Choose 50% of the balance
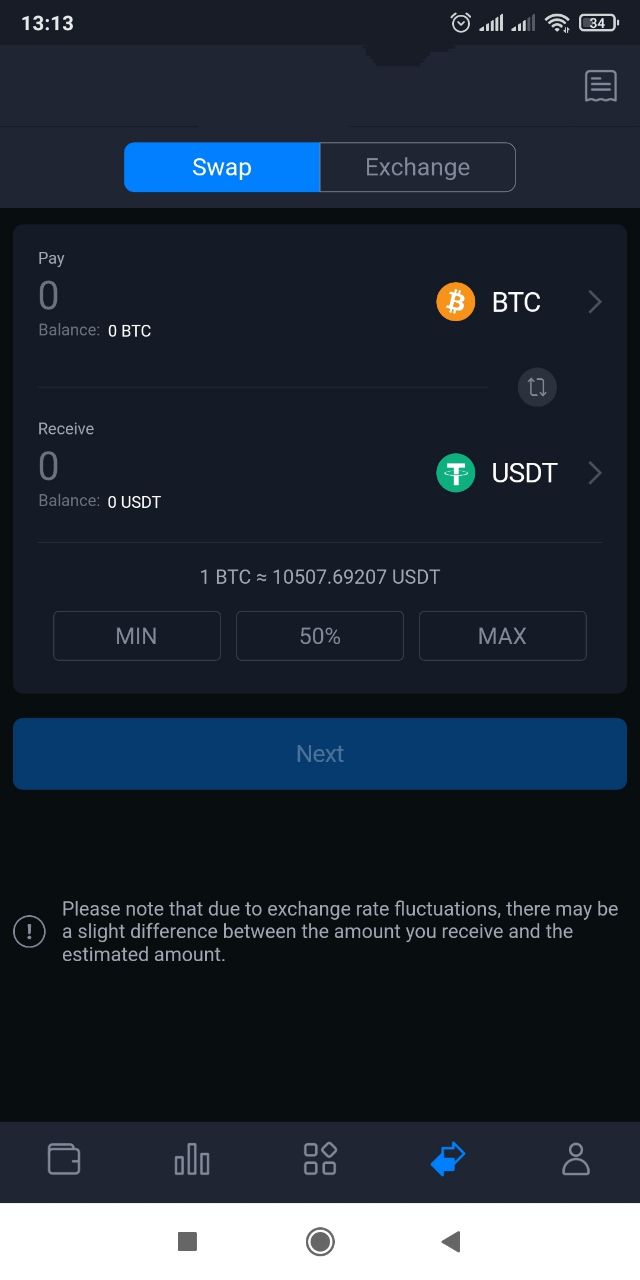 320,636
